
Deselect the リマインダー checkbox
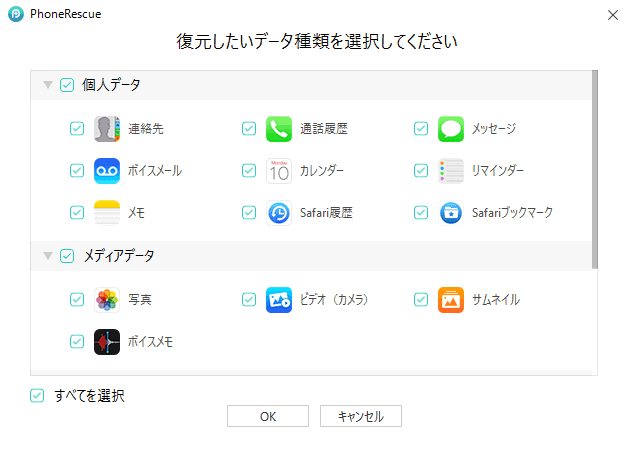pos(421,171)
